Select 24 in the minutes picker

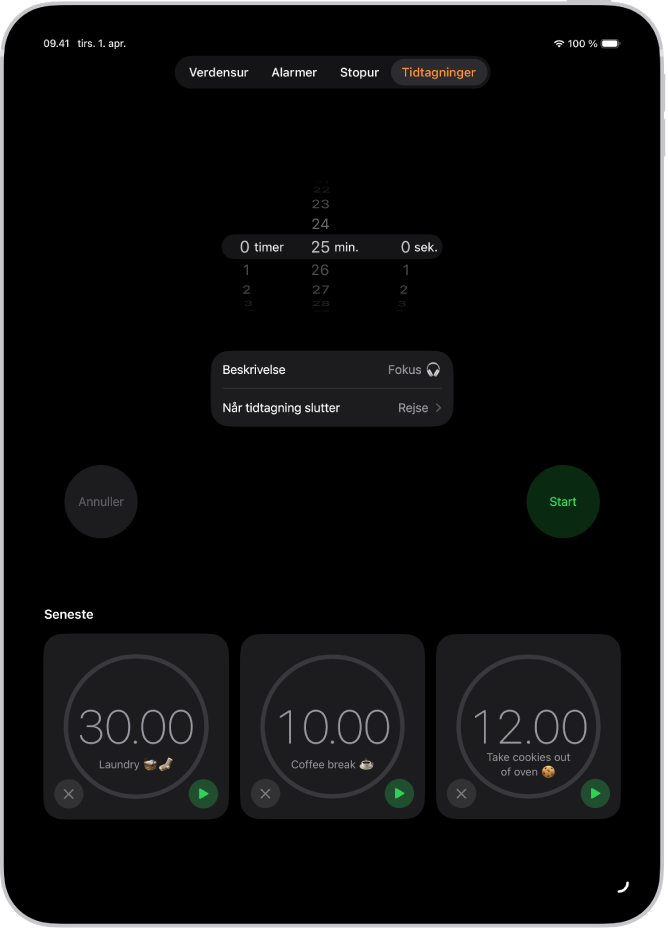pos(320,224)
